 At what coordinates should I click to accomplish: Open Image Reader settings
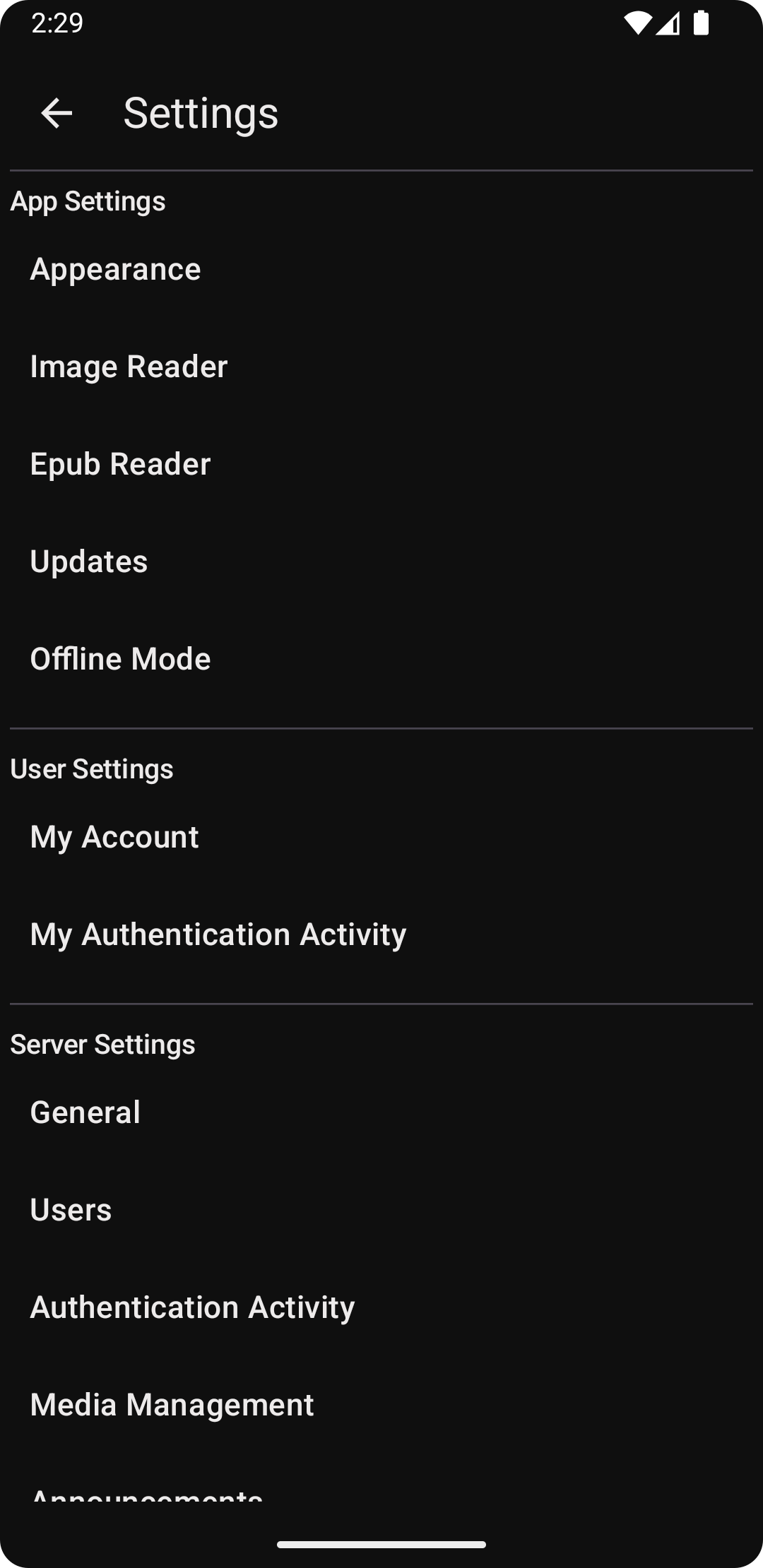pyautogui.click(x=129, y=367)
